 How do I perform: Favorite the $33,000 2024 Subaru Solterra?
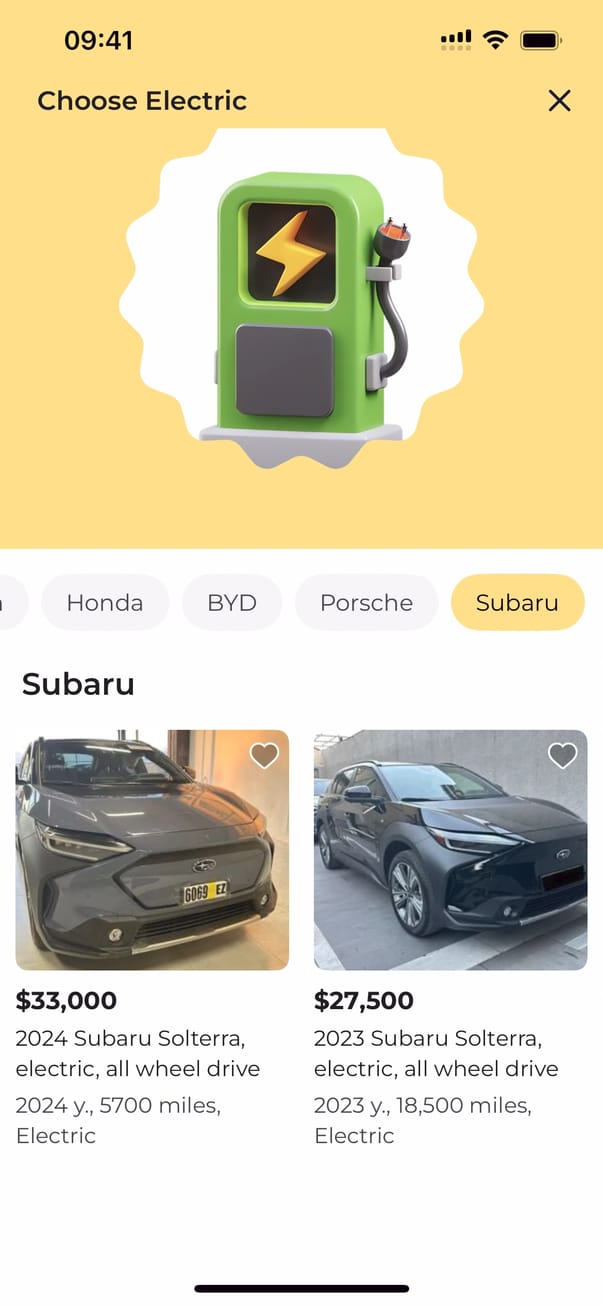point(264,756)
